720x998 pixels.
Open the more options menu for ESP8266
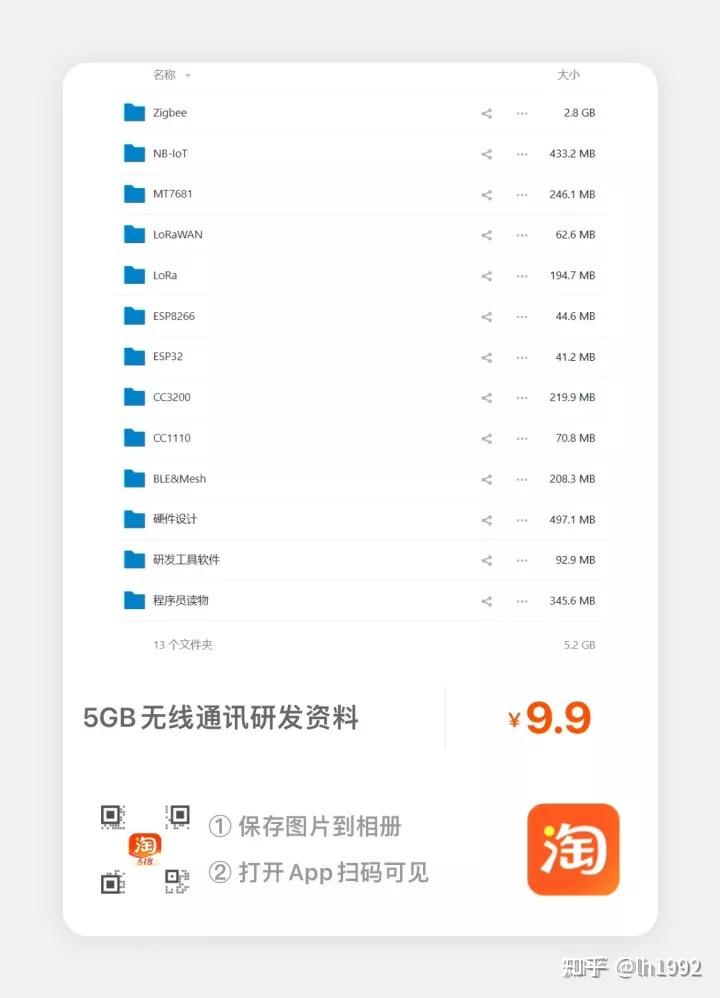(521, 316)
